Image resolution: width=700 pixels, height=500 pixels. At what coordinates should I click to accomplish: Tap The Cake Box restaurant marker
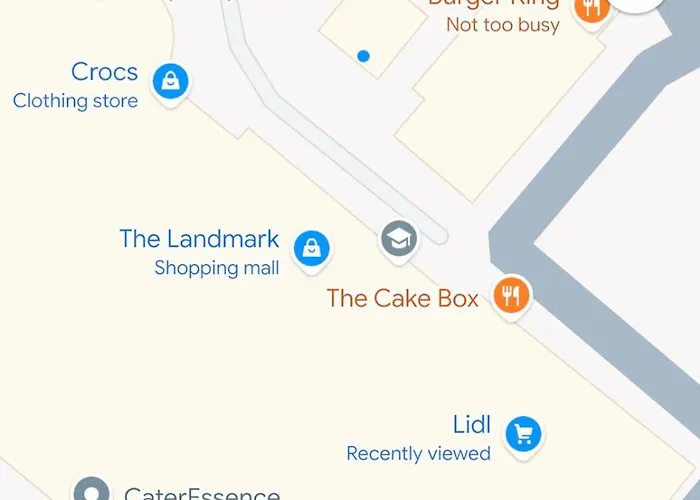511,295
